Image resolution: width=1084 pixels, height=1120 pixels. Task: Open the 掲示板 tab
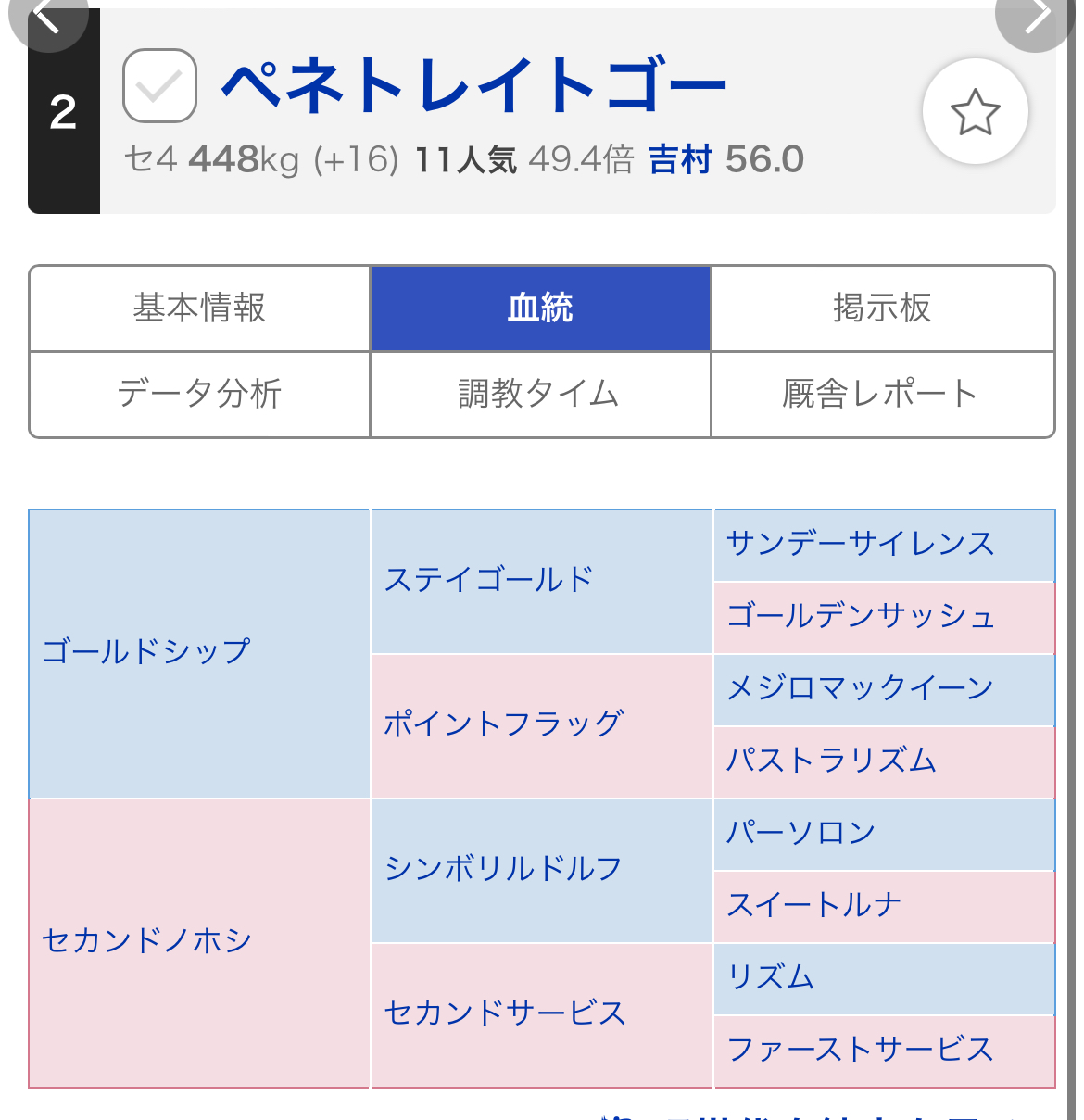882,308
